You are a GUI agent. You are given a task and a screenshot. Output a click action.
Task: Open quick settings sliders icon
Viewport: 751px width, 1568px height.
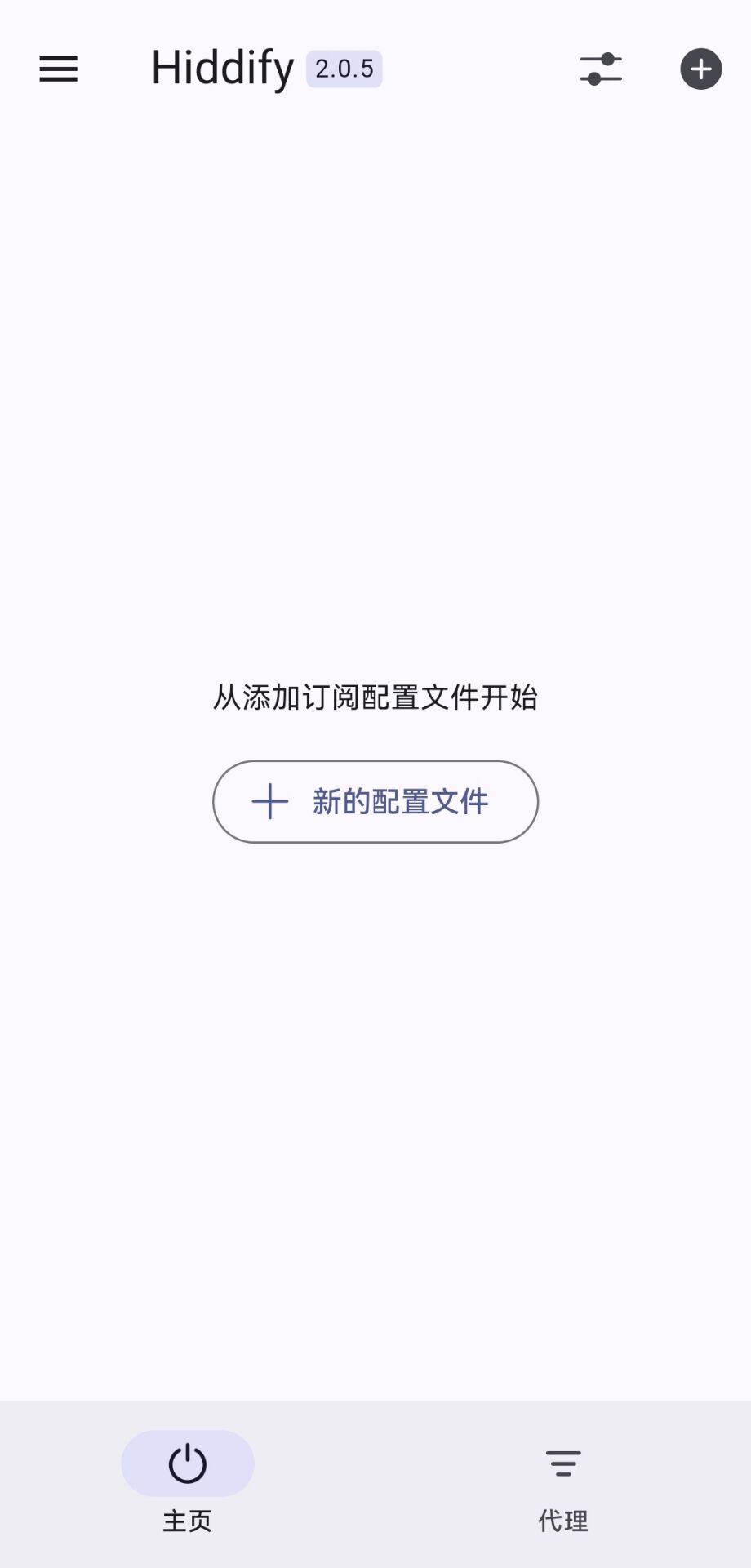point(601,69)
